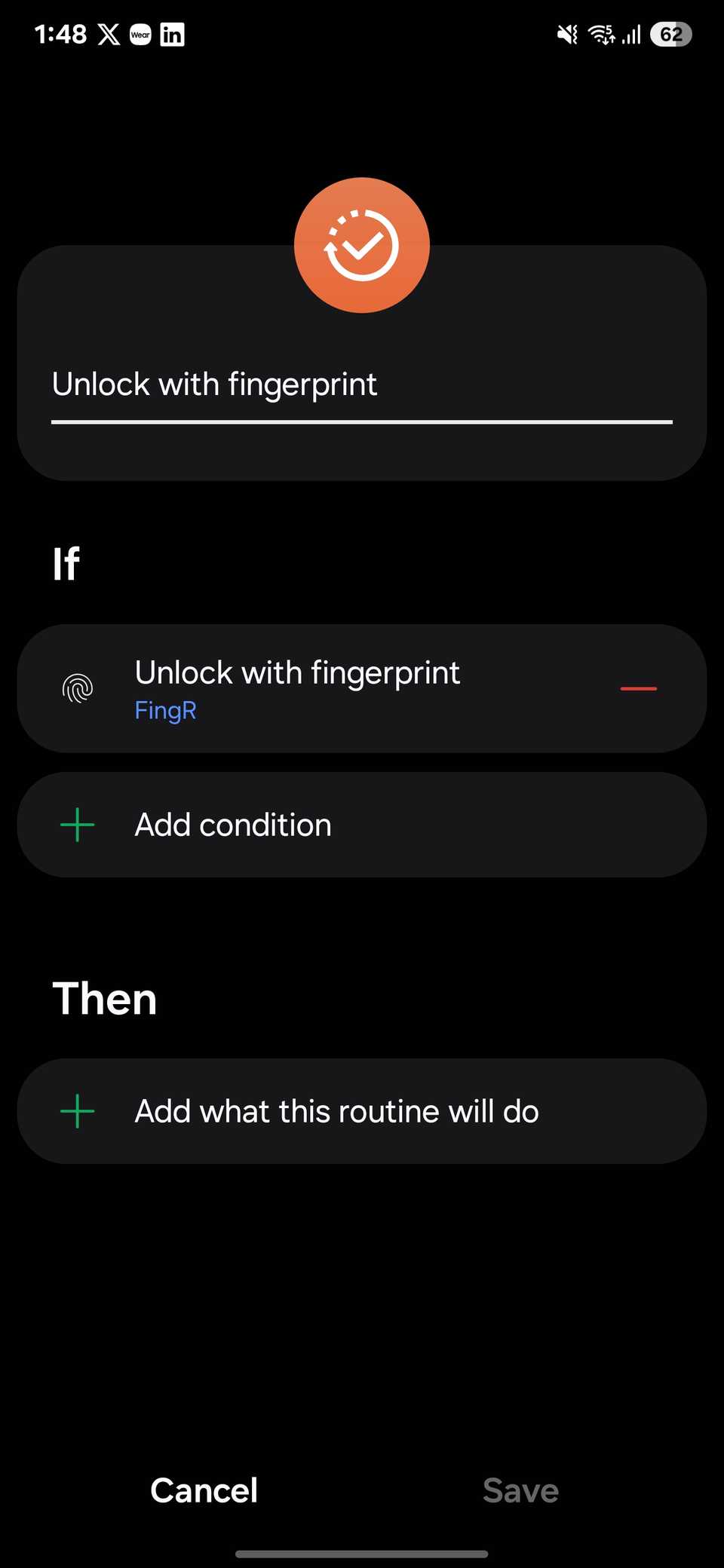Image resolution: width=724 pixels, height=1568 pixels.
Task: Tap the battery level indicator showing 62
Action: coord(670,34)
